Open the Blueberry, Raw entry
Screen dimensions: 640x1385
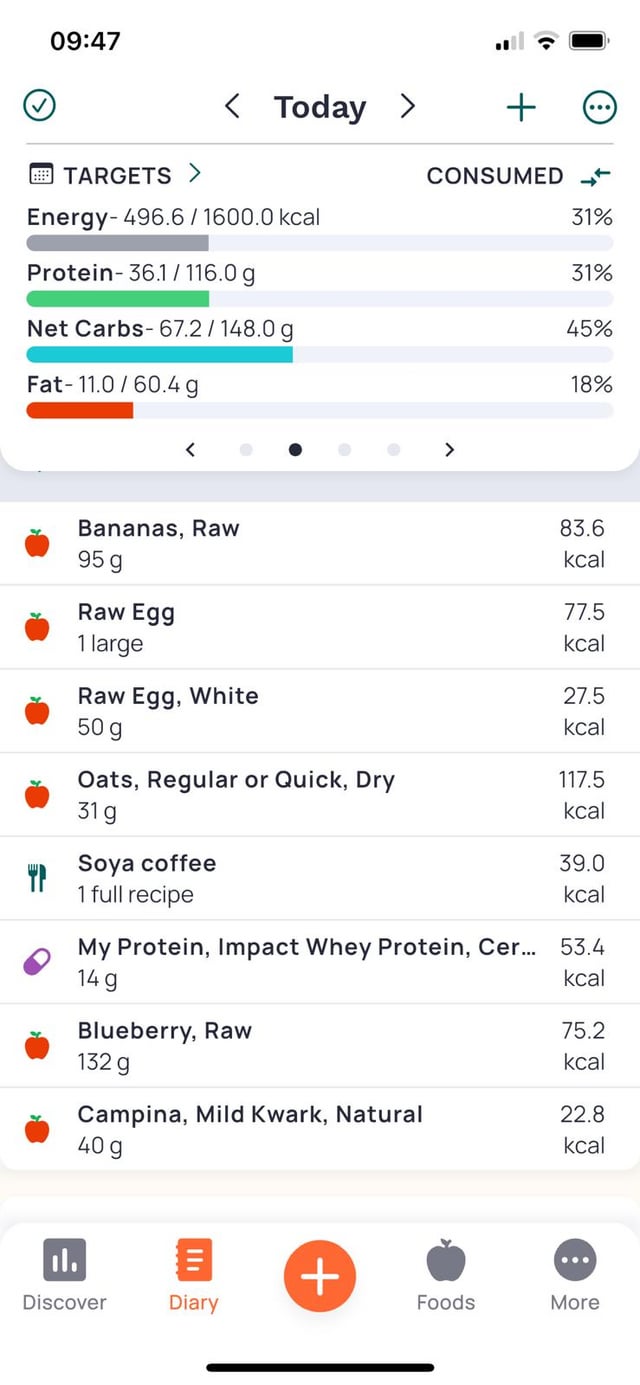320,1046
